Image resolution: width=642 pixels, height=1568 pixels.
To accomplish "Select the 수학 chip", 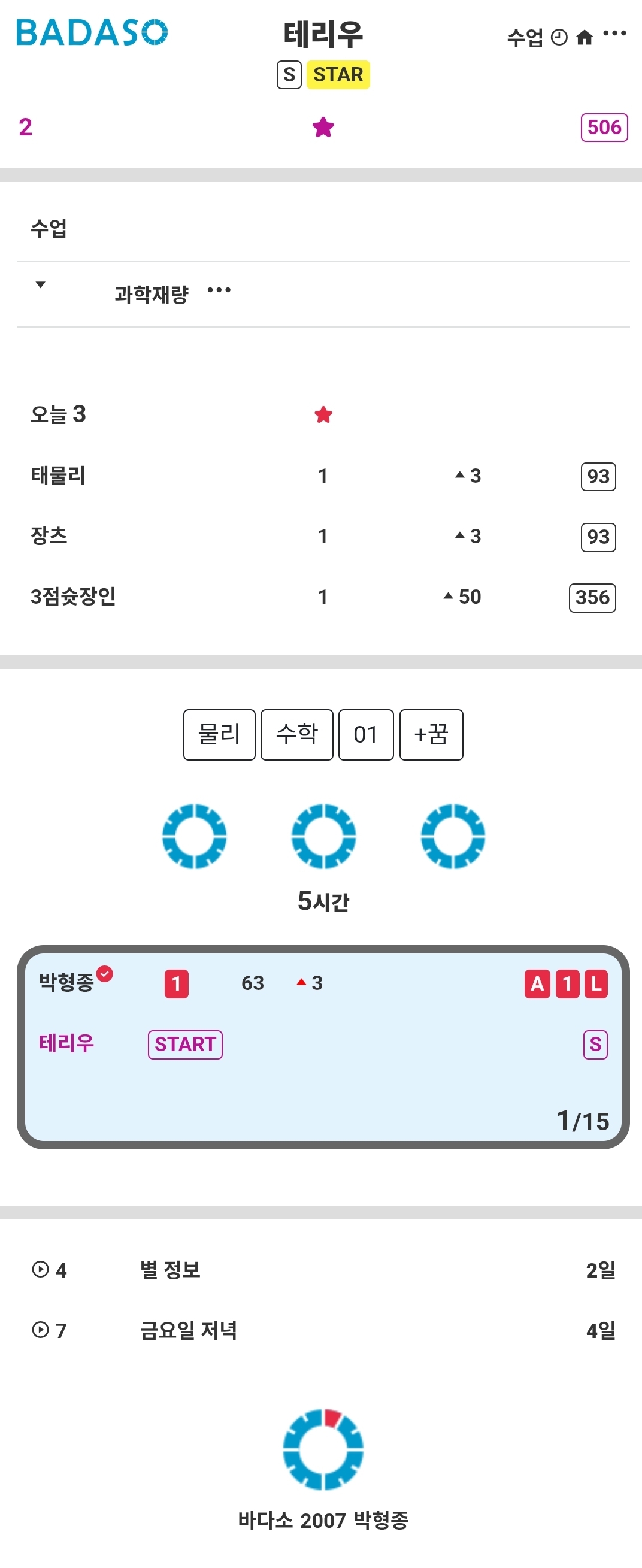I will click(x=296, y=734).
